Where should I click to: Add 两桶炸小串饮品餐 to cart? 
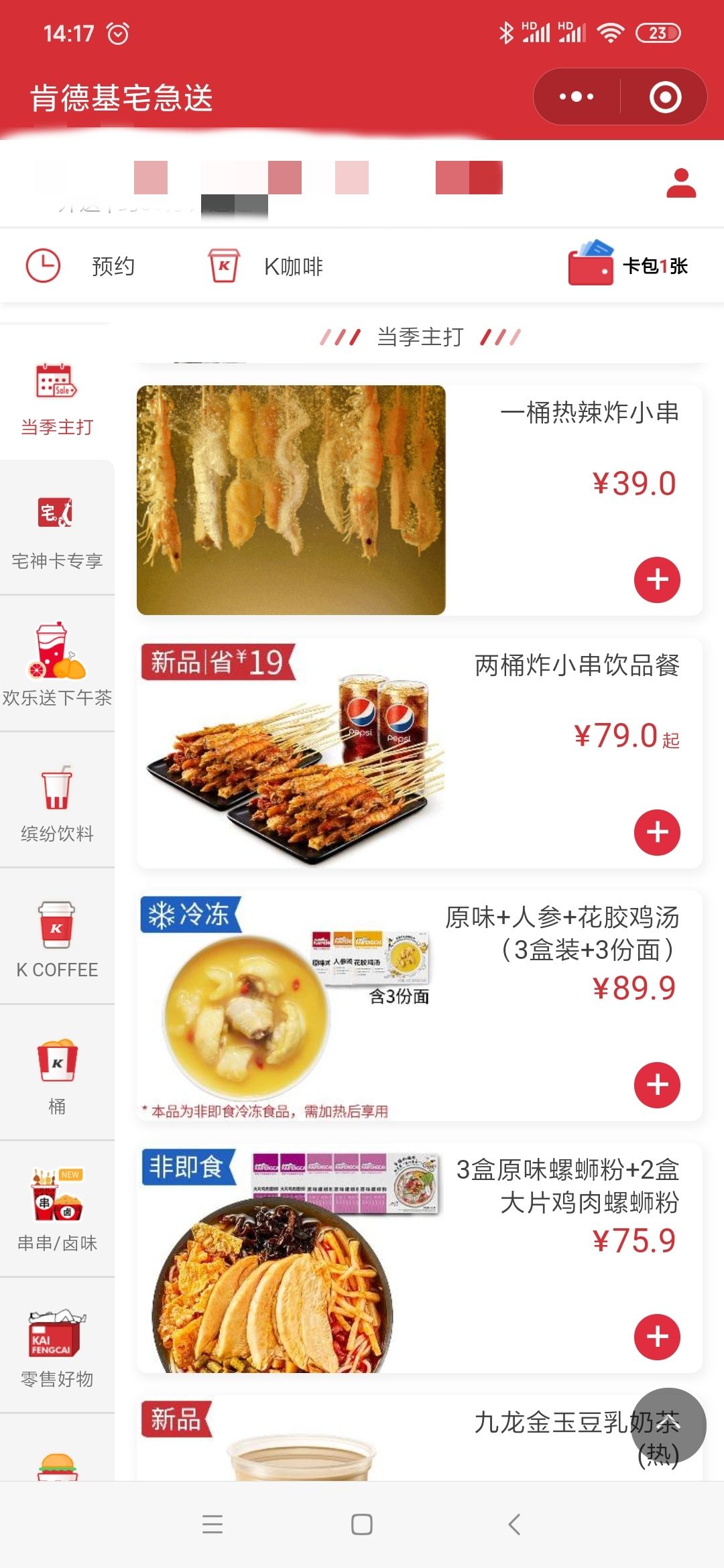tap(657, 832)
